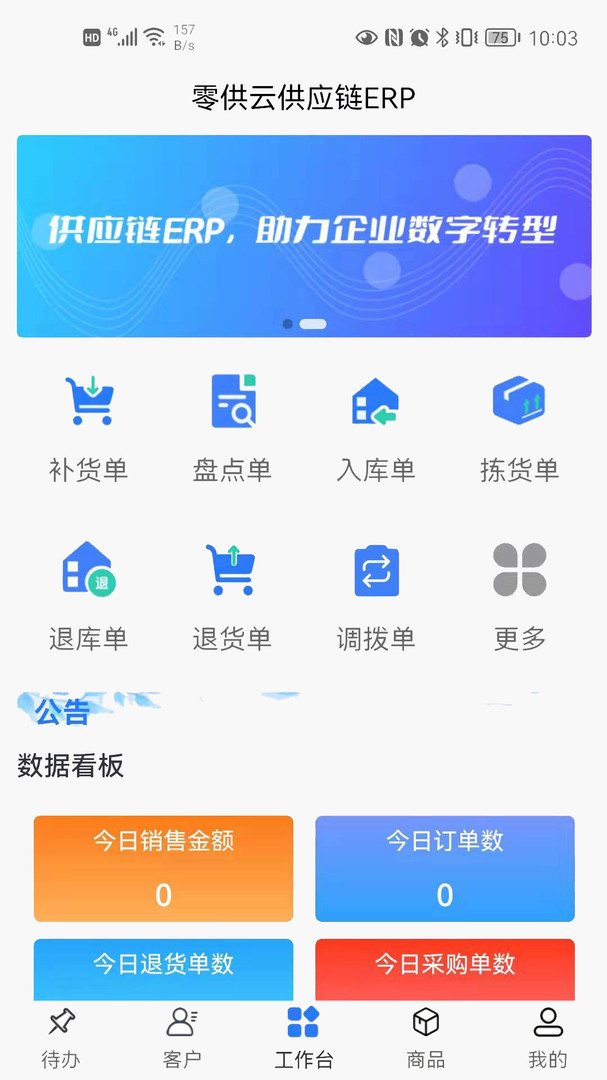The height and width of the screenshot is (1080, 607).
Task: Open 退货单 return orders
Action: [232, 596]
